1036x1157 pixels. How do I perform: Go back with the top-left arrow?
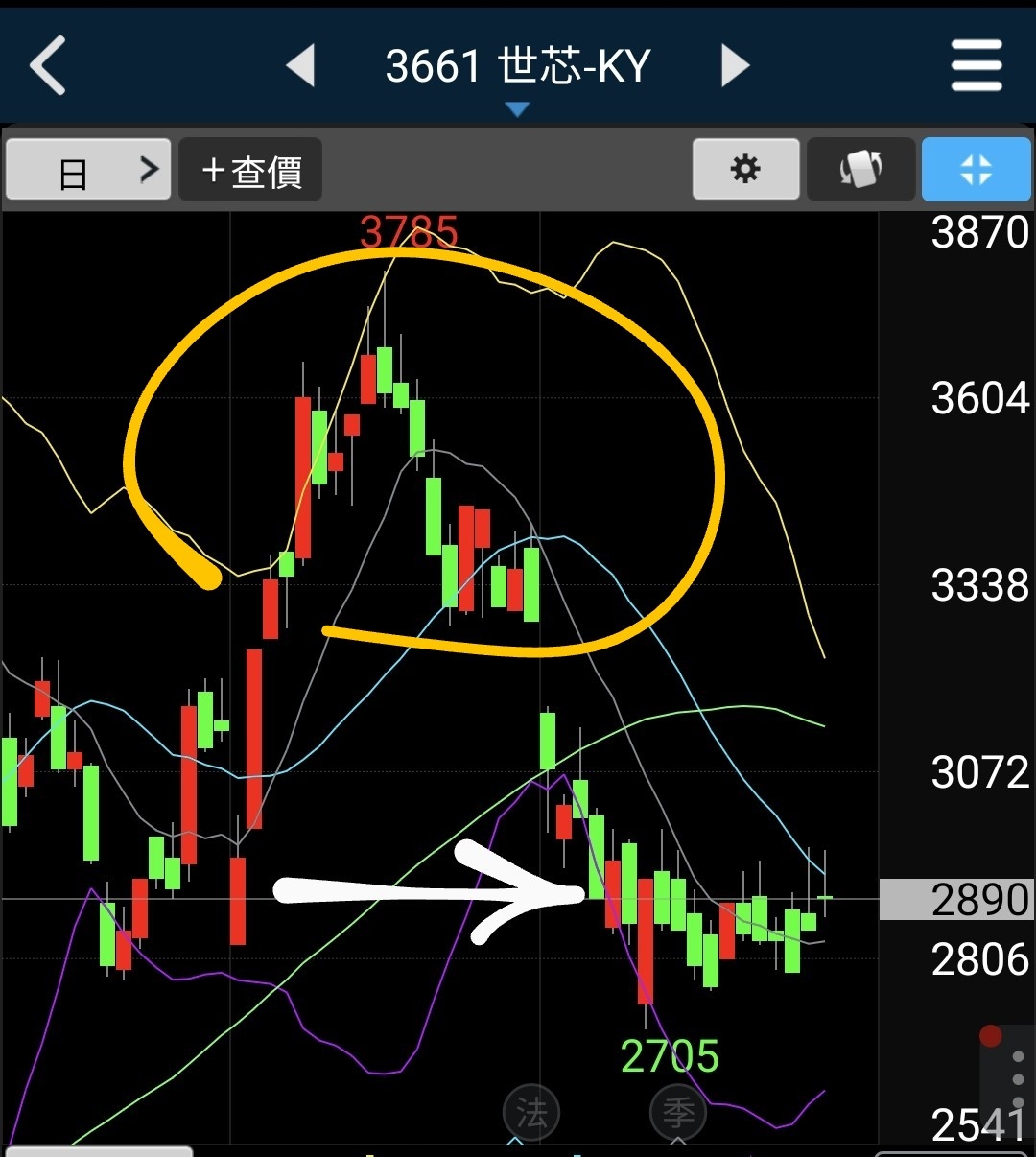click(x=48, y=65)
